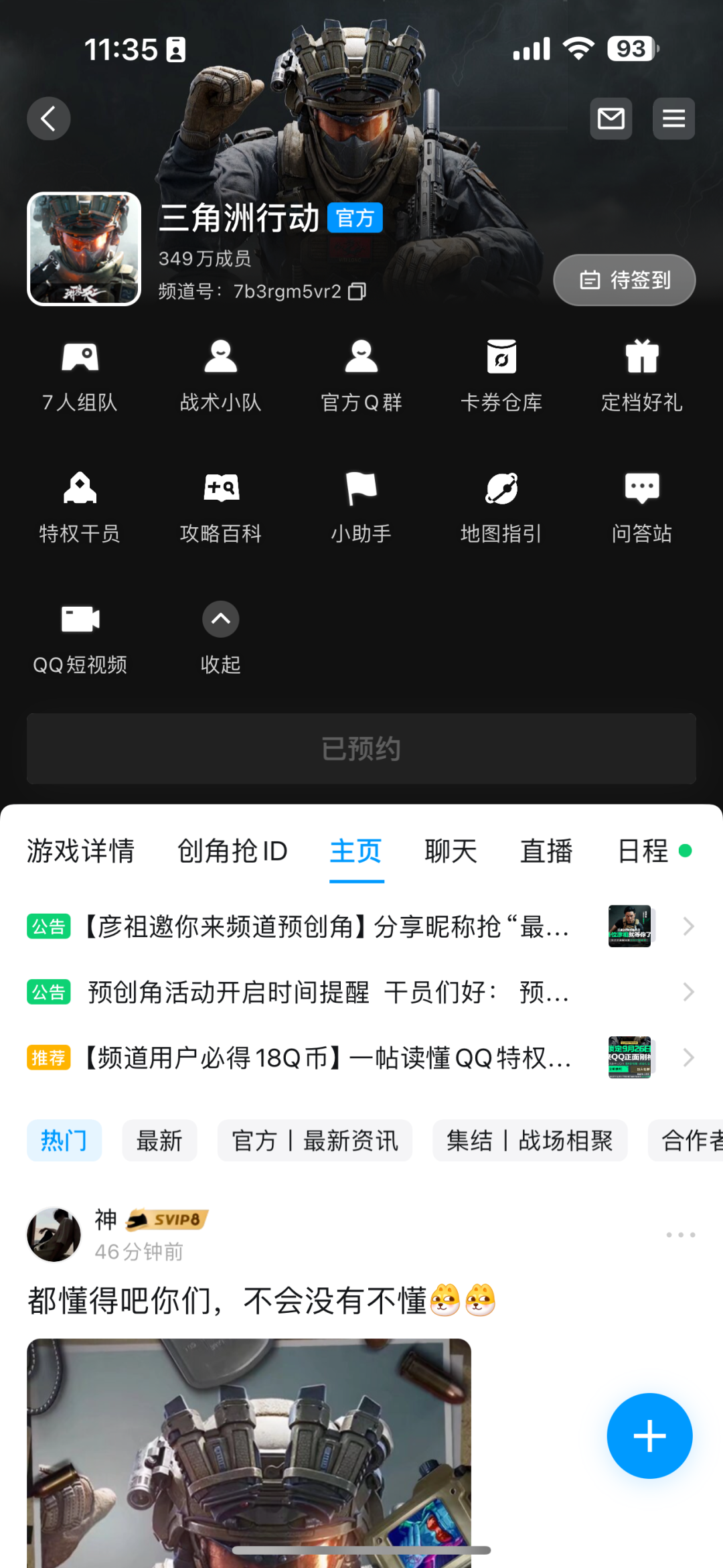Open recommended post about 18Q币
The height and width of the screenshot is (1568, 723).
point(328,1058)
